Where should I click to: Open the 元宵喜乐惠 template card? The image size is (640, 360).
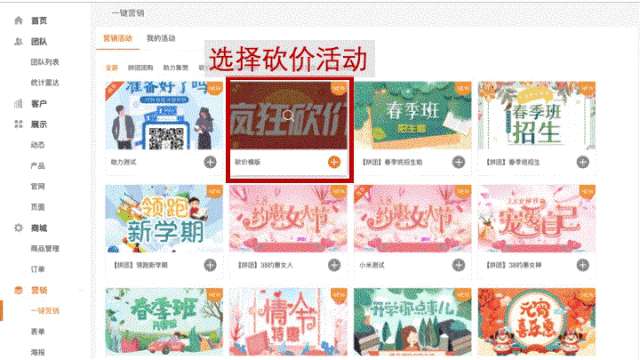pos(536,322)
